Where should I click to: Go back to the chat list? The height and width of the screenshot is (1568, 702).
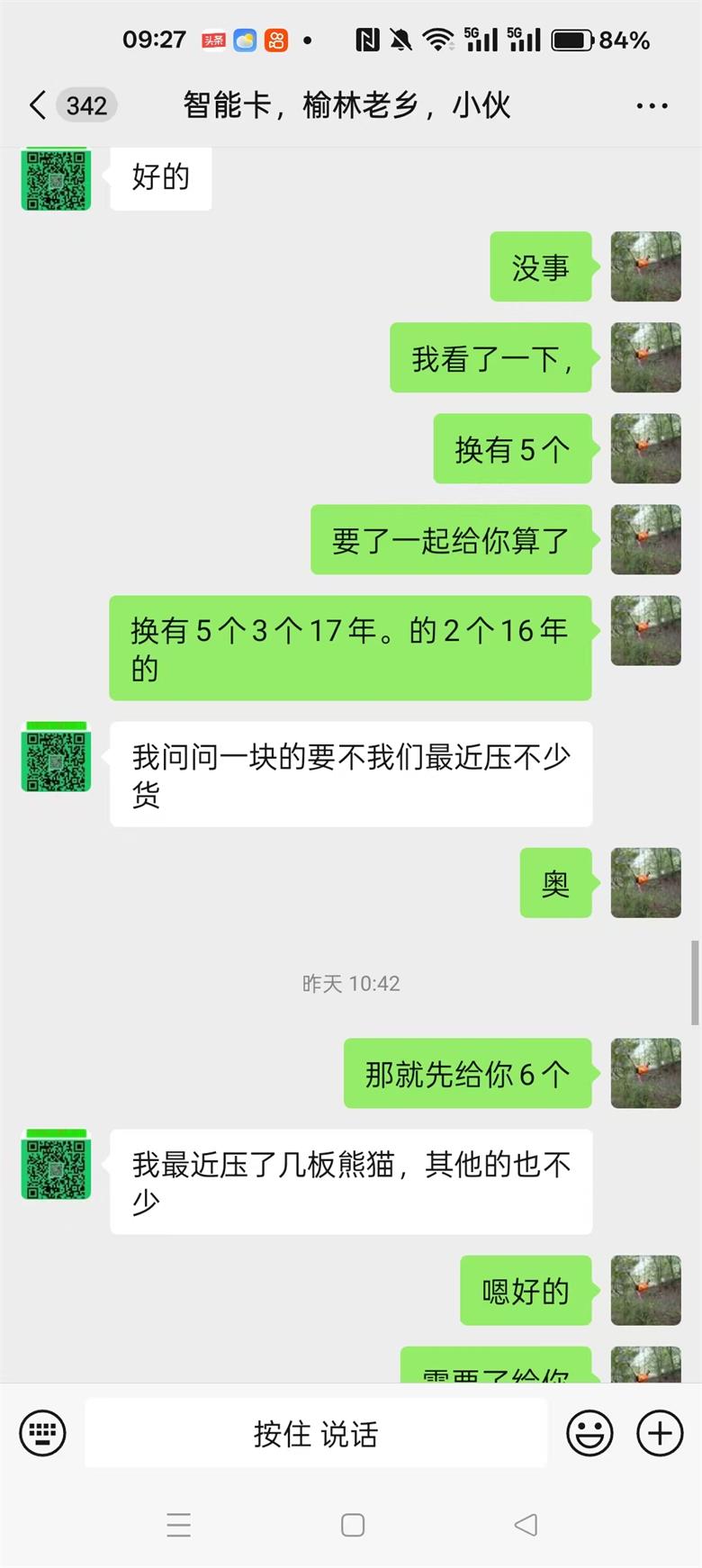[x=38, y=105]
